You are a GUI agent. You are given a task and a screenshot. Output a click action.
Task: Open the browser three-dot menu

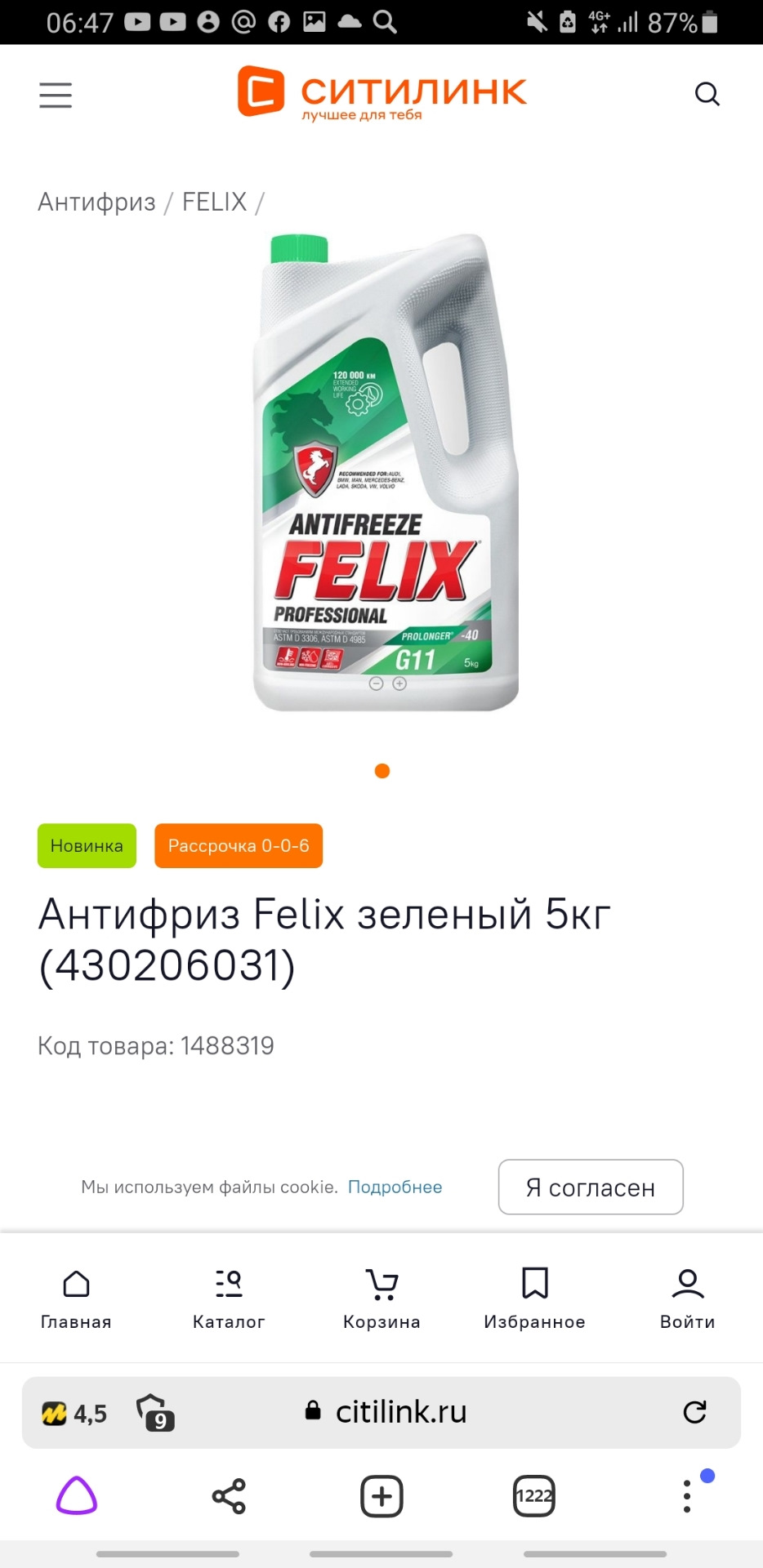tap(687, 1496)
